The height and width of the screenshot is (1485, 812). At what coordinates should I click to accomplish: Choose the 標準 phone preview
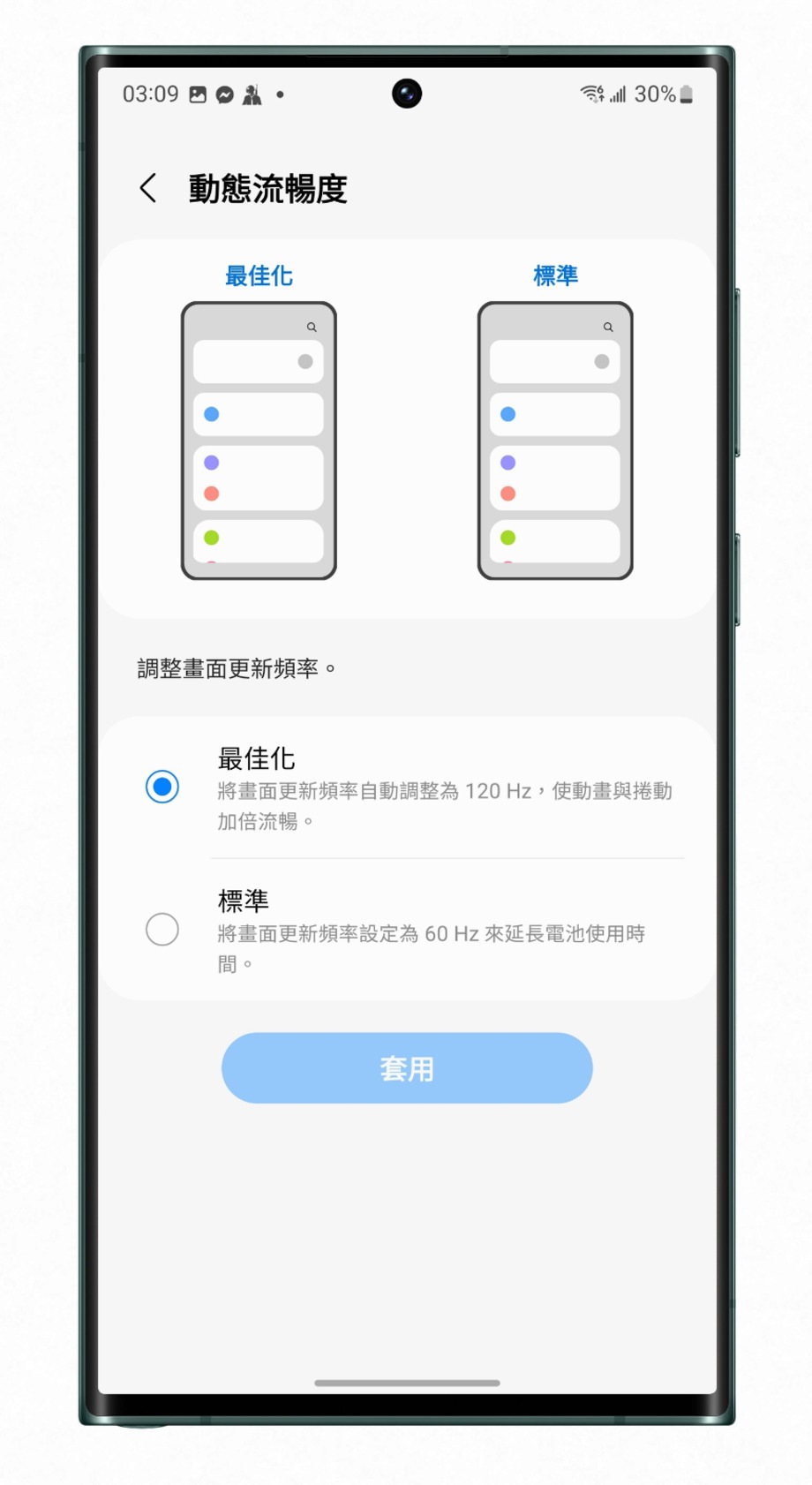tap(555, 440)
